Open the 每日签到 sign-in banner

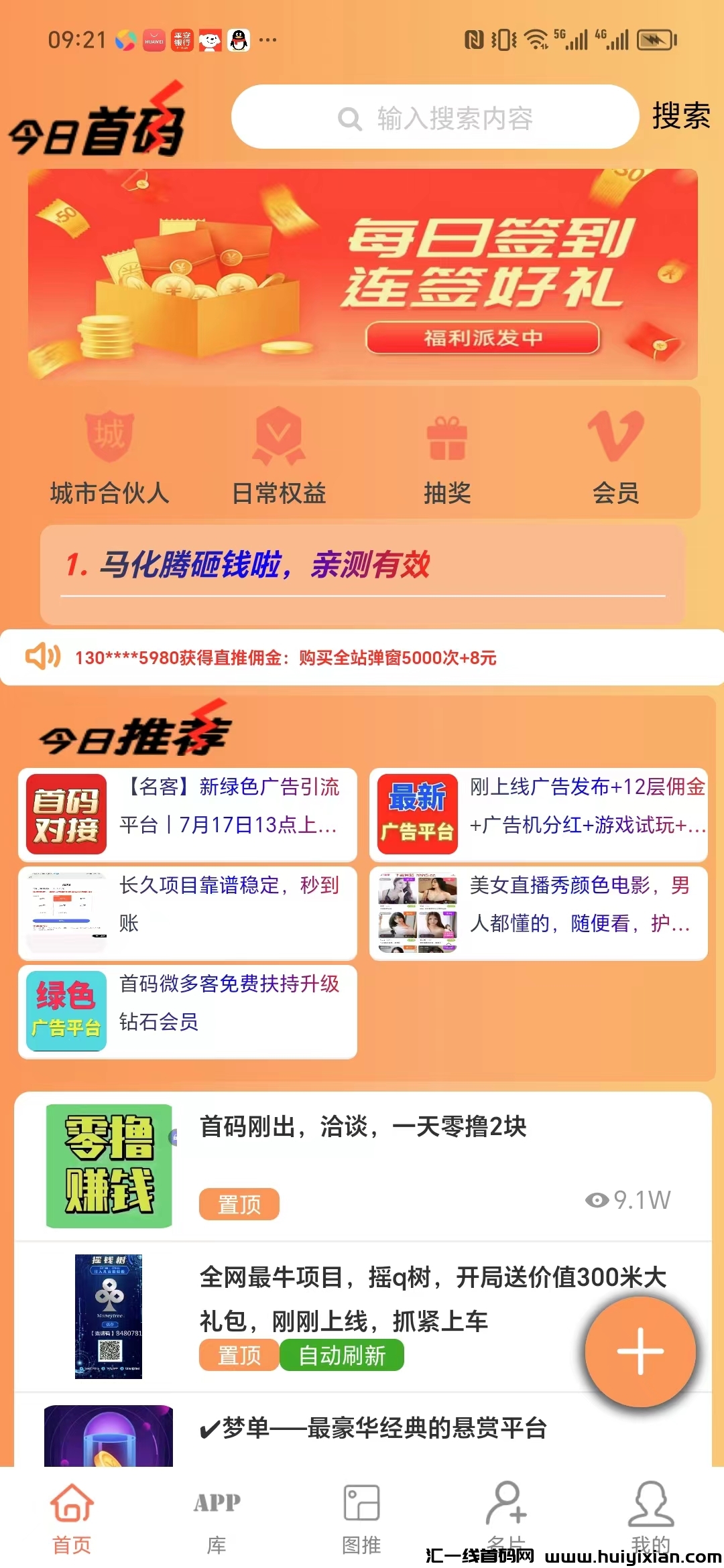[x=362, y=273]
